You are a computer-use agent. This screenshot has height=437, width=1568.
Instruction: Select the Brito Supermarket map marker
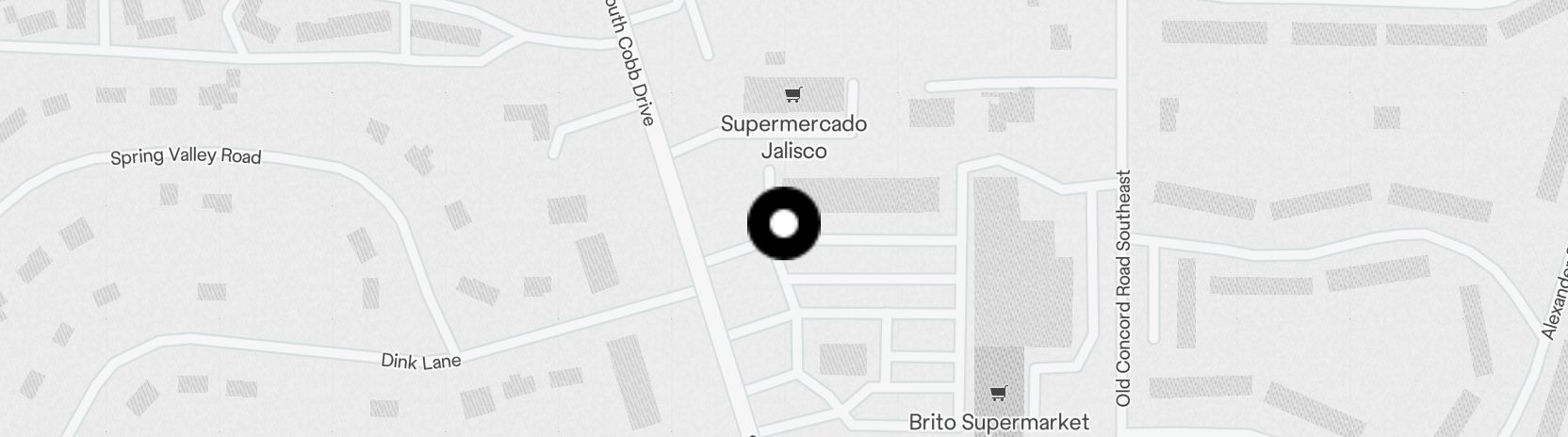pos(998,393)
